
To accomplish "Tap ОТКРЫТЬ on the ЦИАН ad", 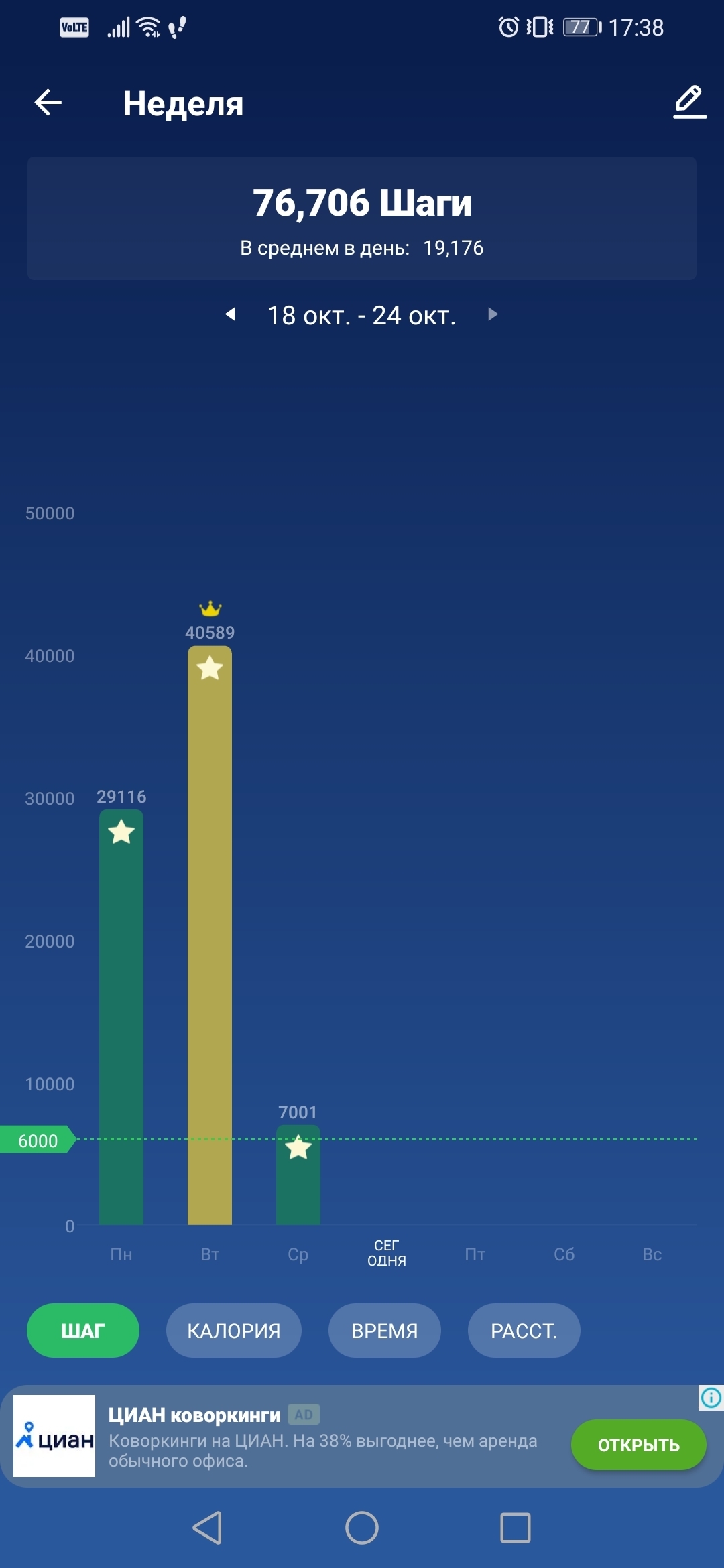I will pos(638,1445).
